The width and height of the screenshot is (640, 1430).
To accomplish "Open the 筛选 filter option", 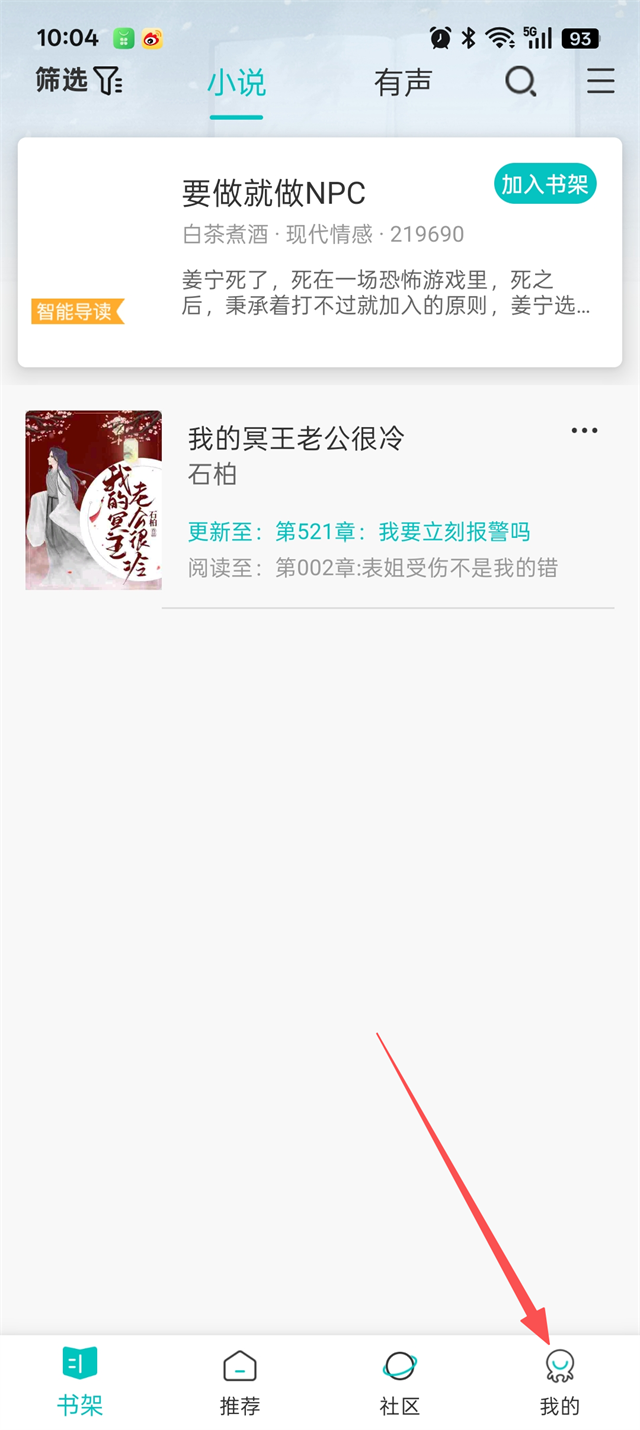I will pyautogui.click(x=78, y=81).
